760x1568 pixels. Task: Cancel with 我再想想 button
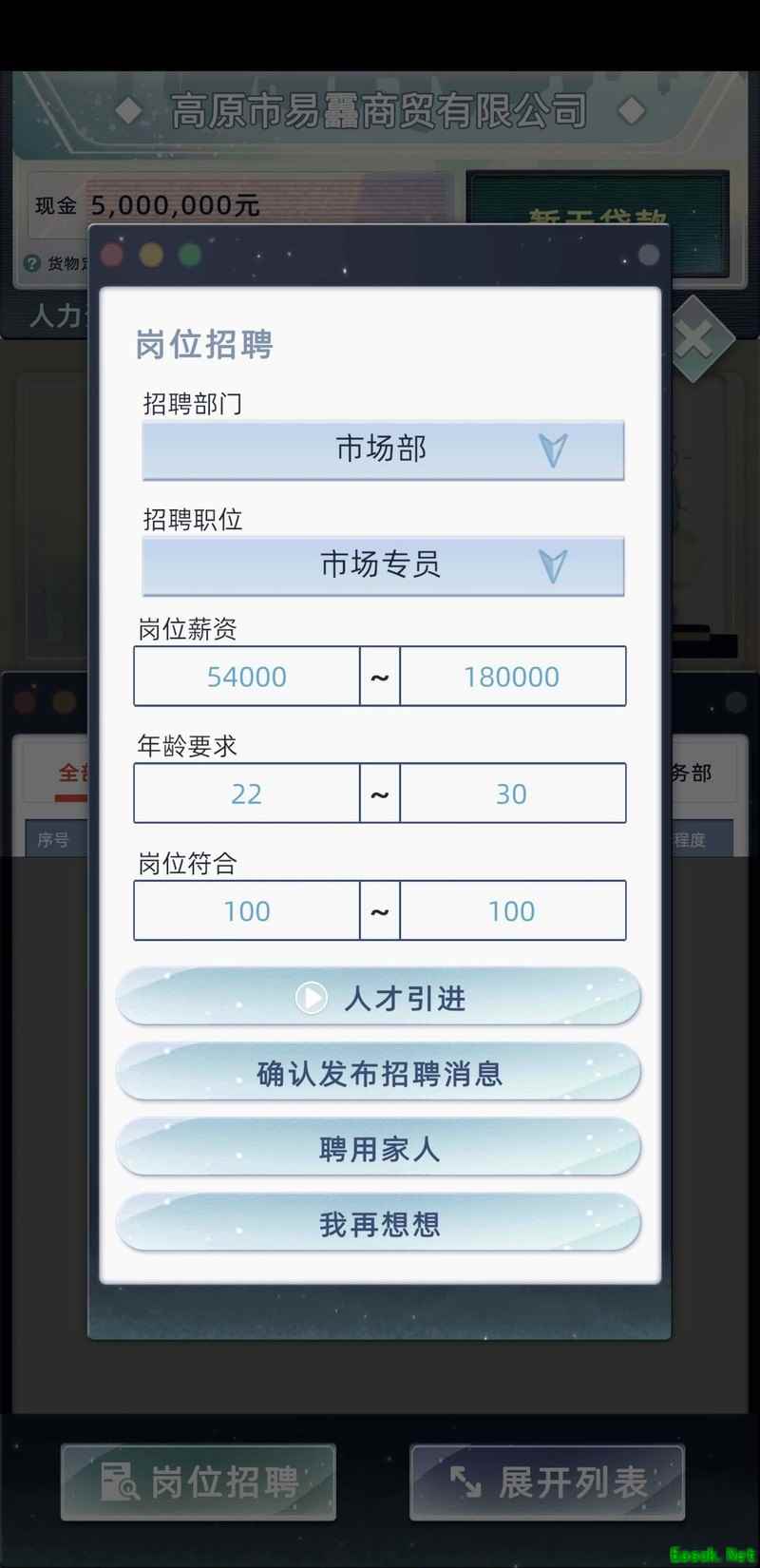click(378, 1223)
